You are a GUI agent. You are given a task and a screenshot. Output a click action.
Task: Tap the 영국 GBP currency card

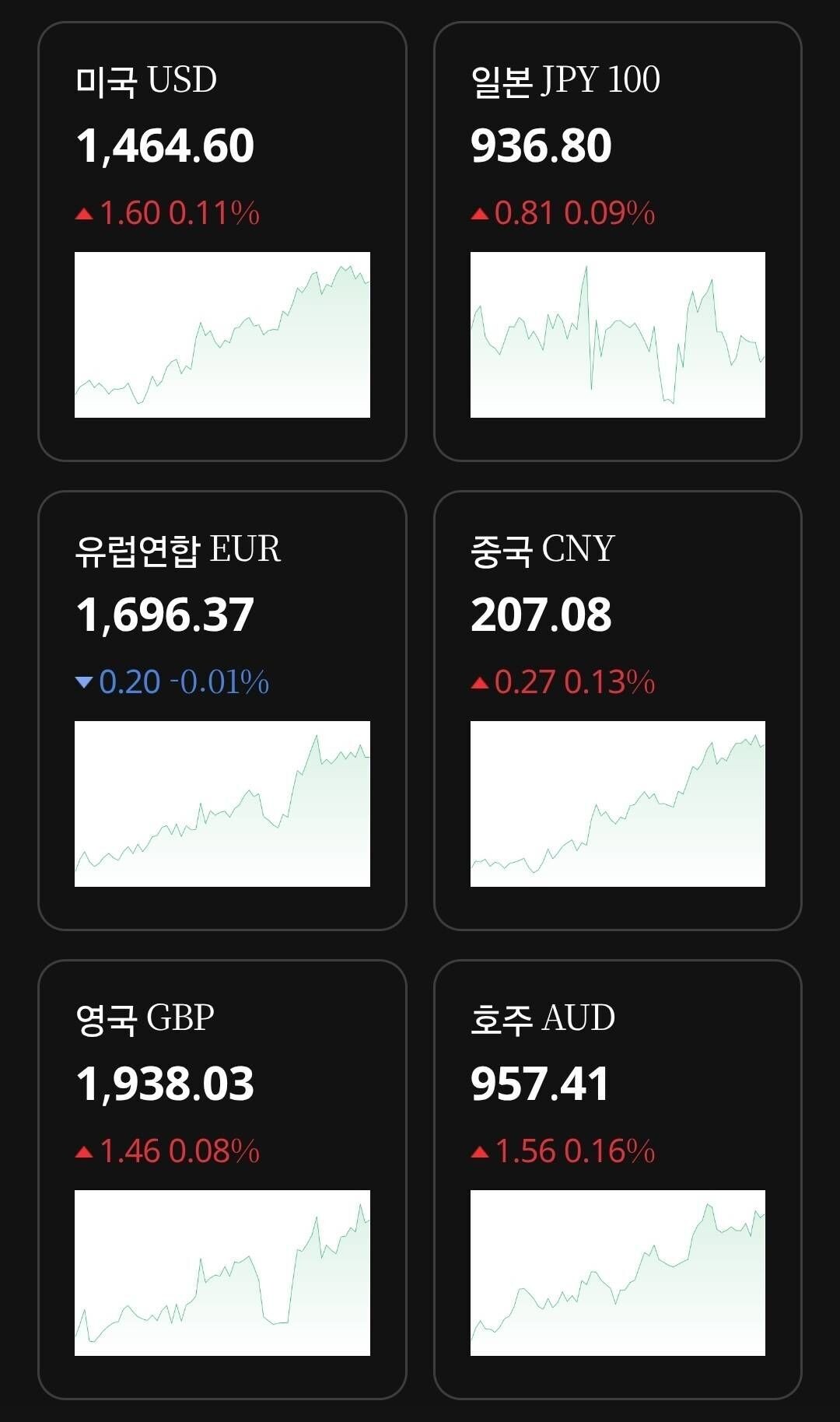coord(222,1179)
